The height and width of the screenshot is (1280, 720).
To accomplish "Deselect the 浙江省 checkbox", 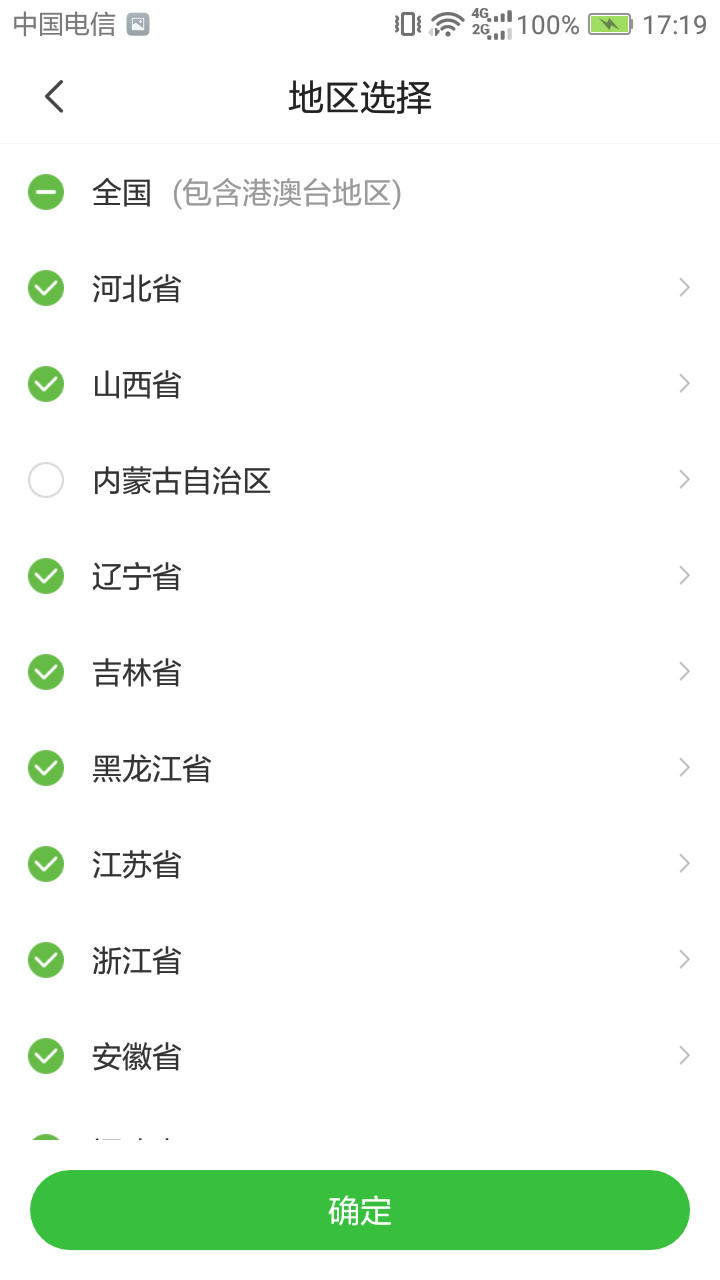I will (46, 960).
